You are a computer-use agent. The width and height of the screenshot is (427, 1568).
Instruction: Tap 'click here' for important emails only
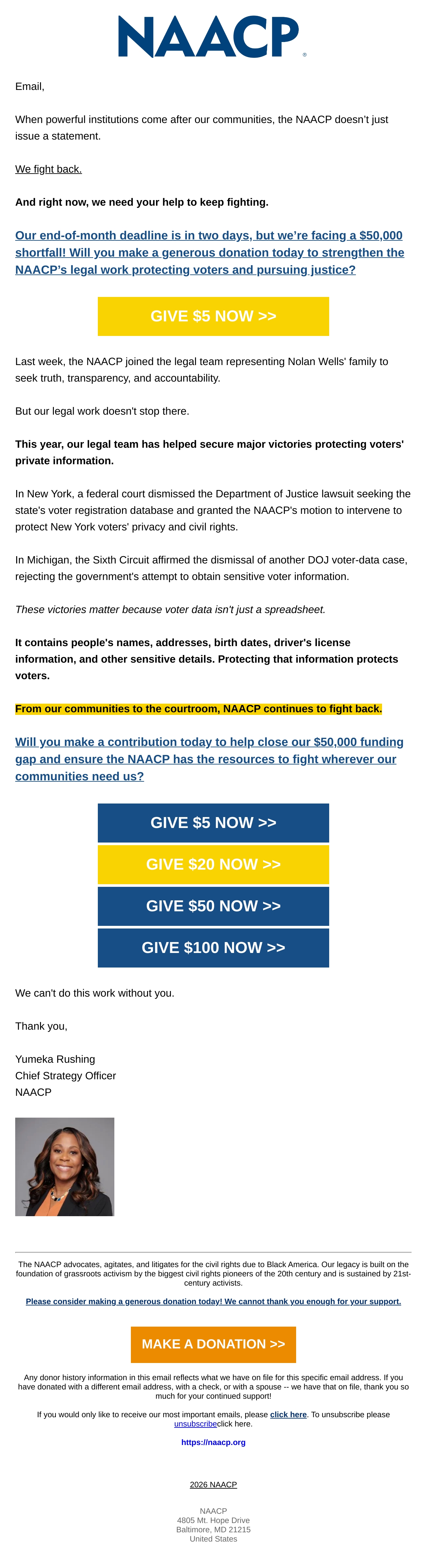point(288,1415)
